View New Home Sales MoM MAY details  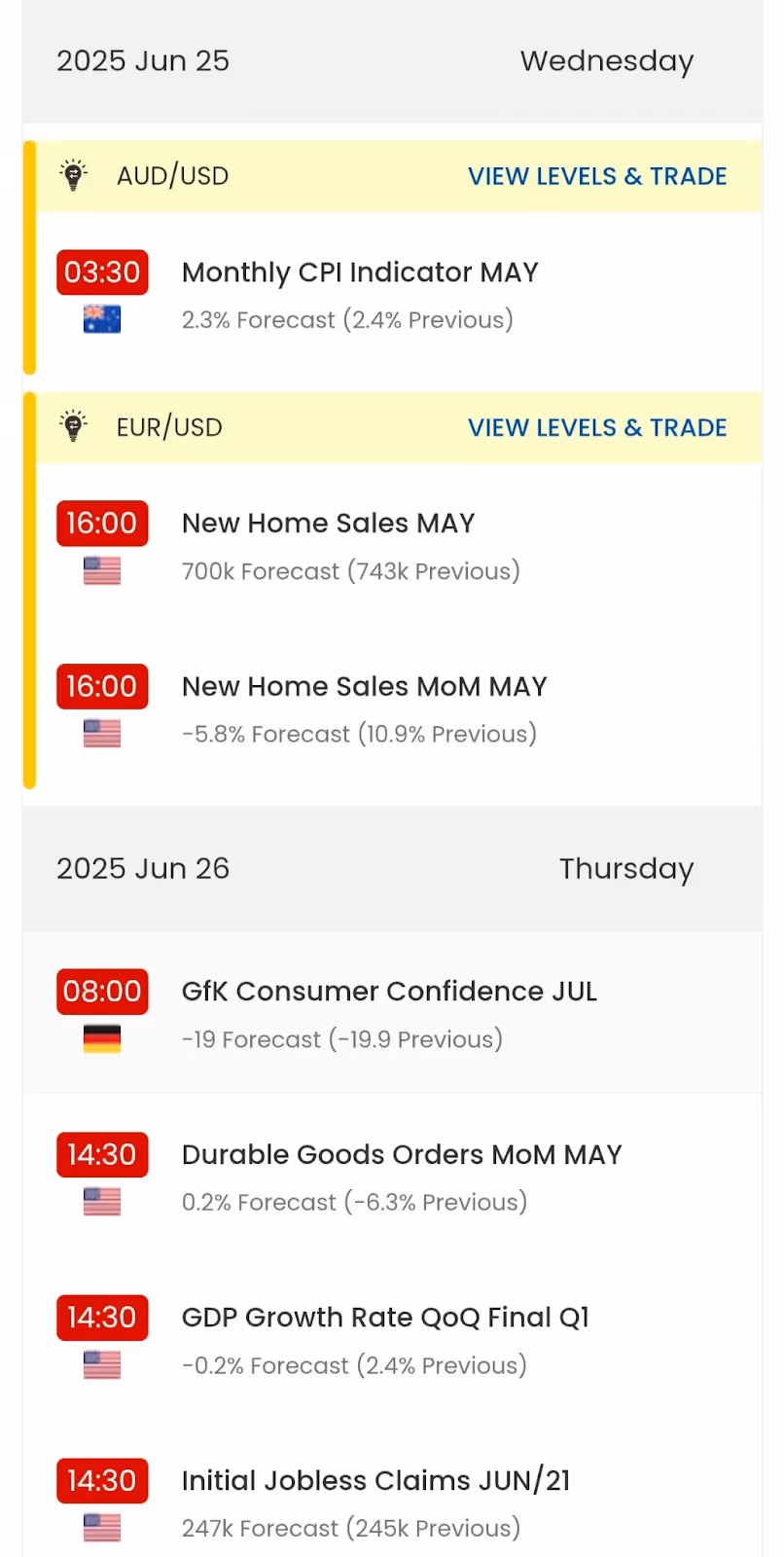coord(393,709)
